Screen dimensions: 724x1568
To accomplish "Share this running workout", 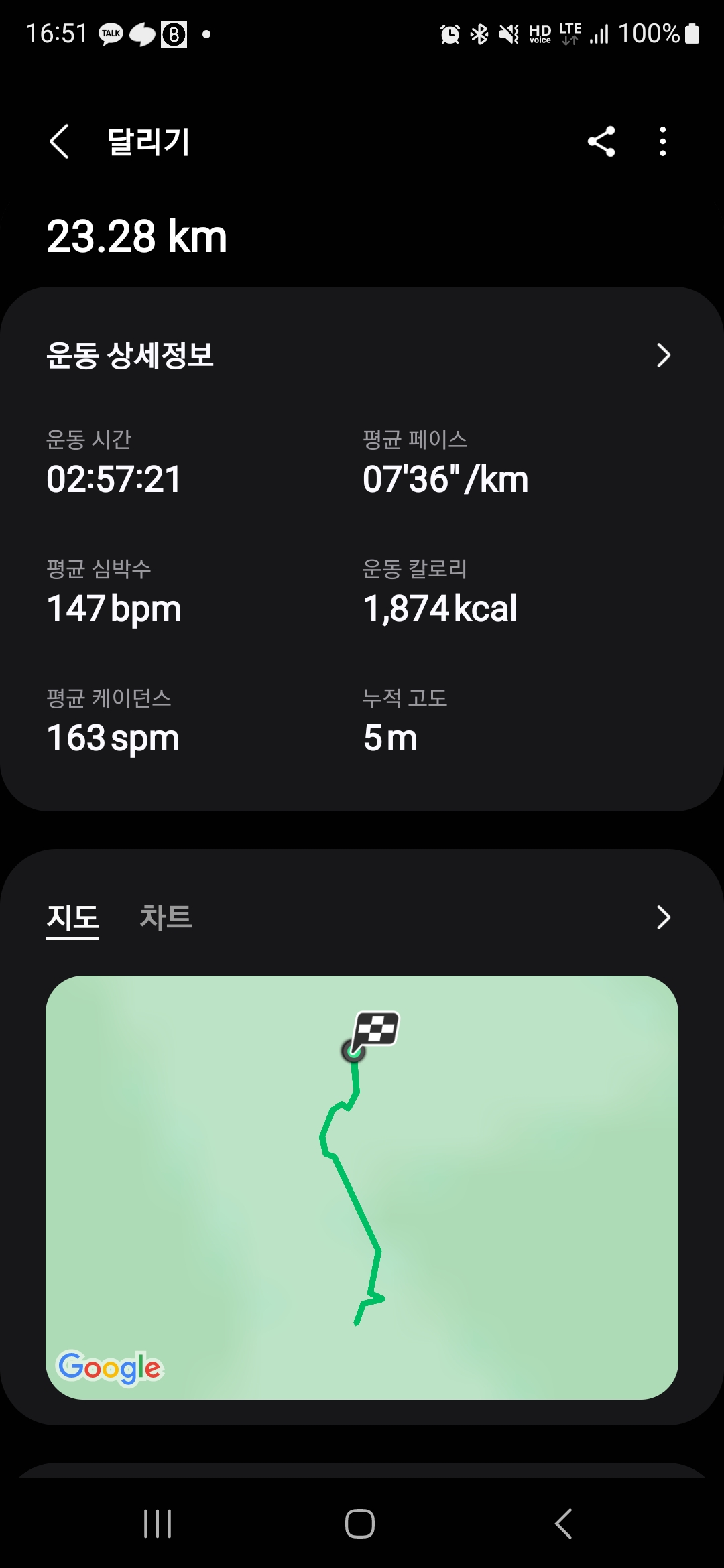I will tap(601, 141).
